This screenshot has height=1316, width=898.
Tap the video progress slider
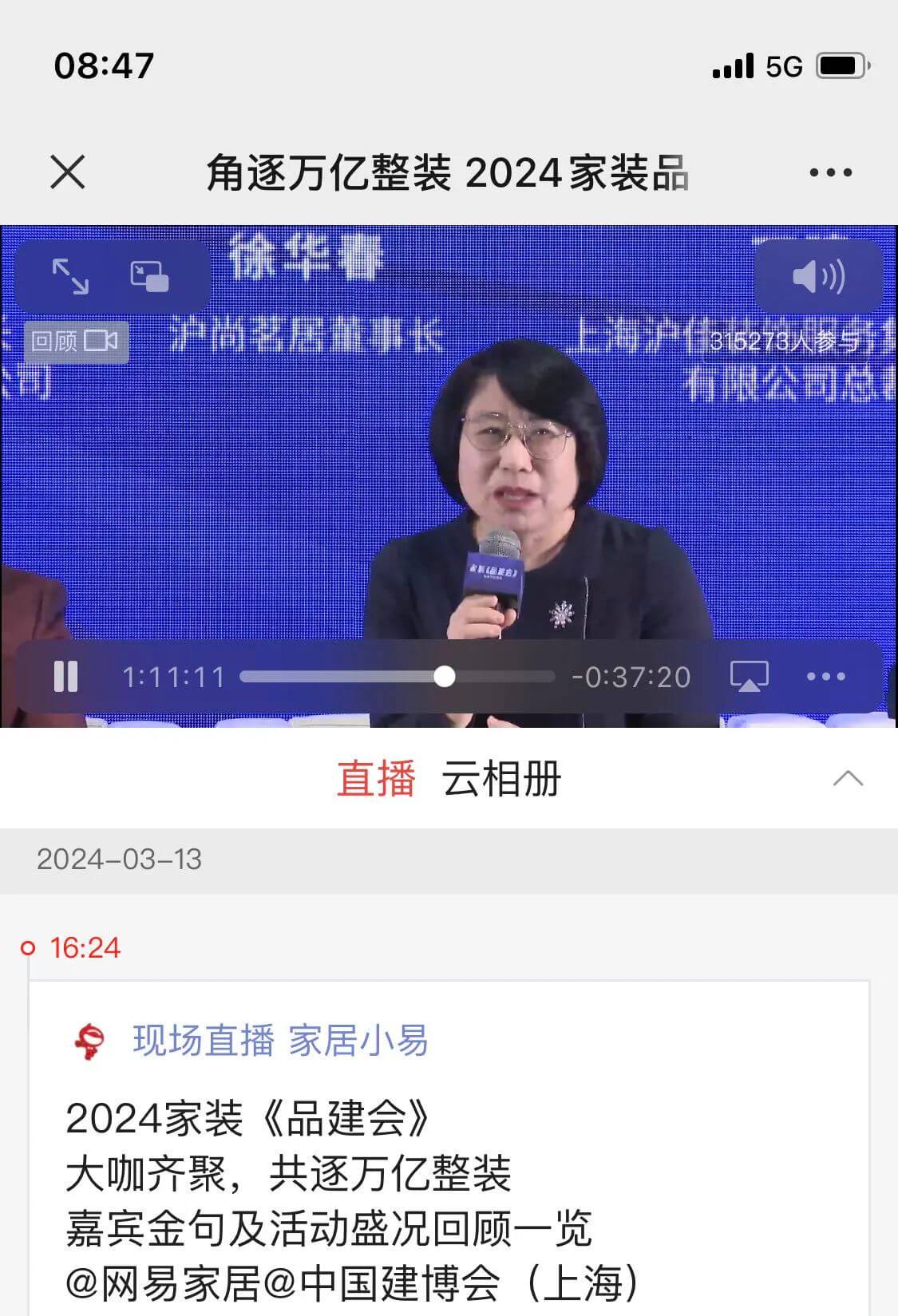point(444,677)
